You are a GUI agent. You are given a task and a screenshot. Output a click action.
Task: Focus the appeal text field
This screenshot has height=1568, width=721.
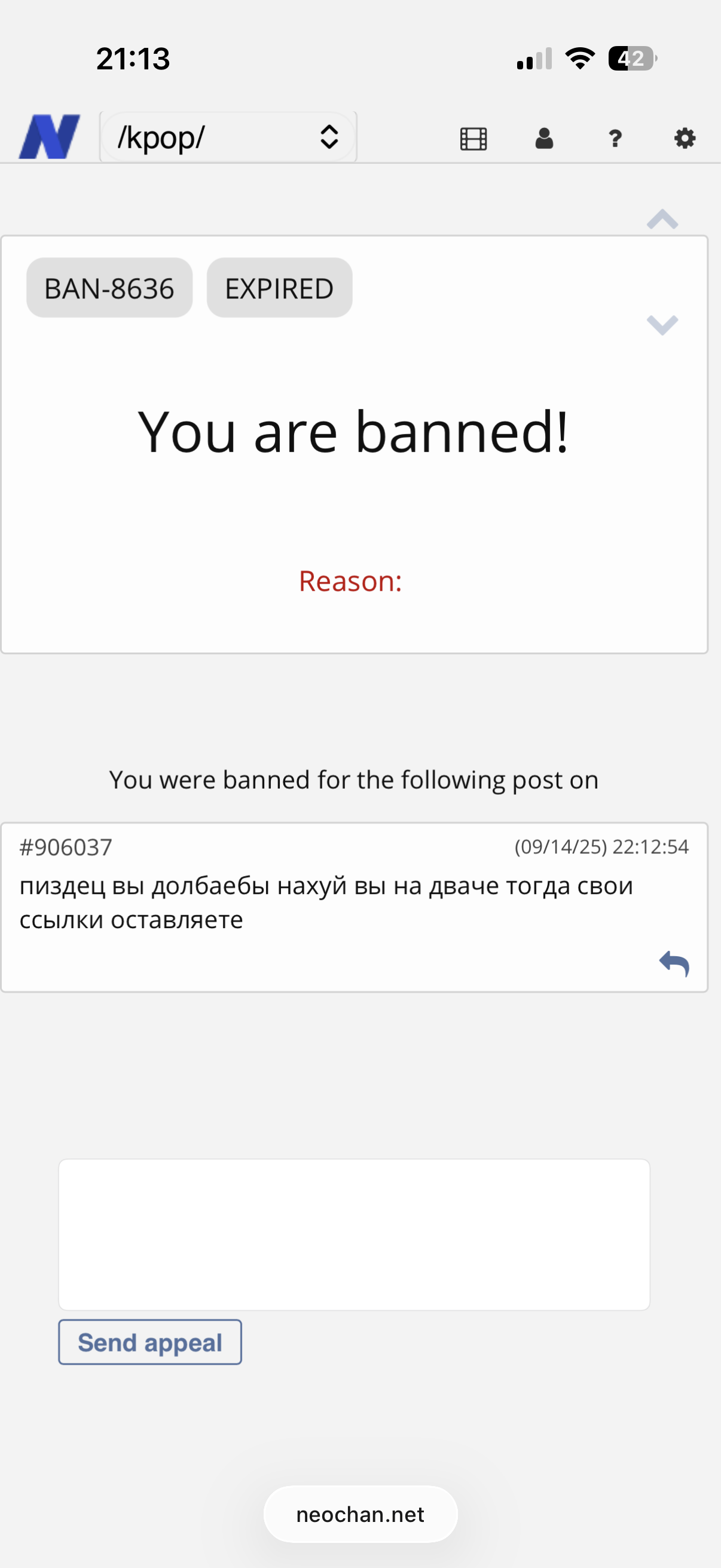354,1234
